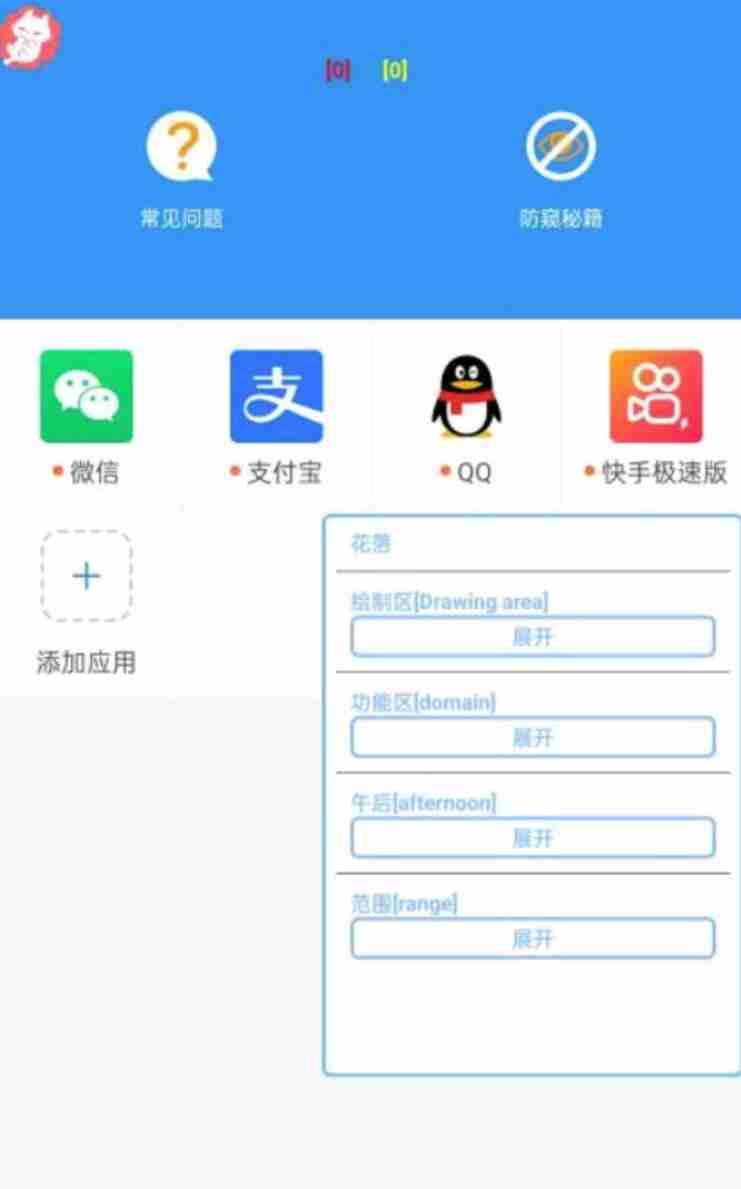Launch the 支付宝 app
Viewport: 741px width, 1189px height.
(276, 396)
